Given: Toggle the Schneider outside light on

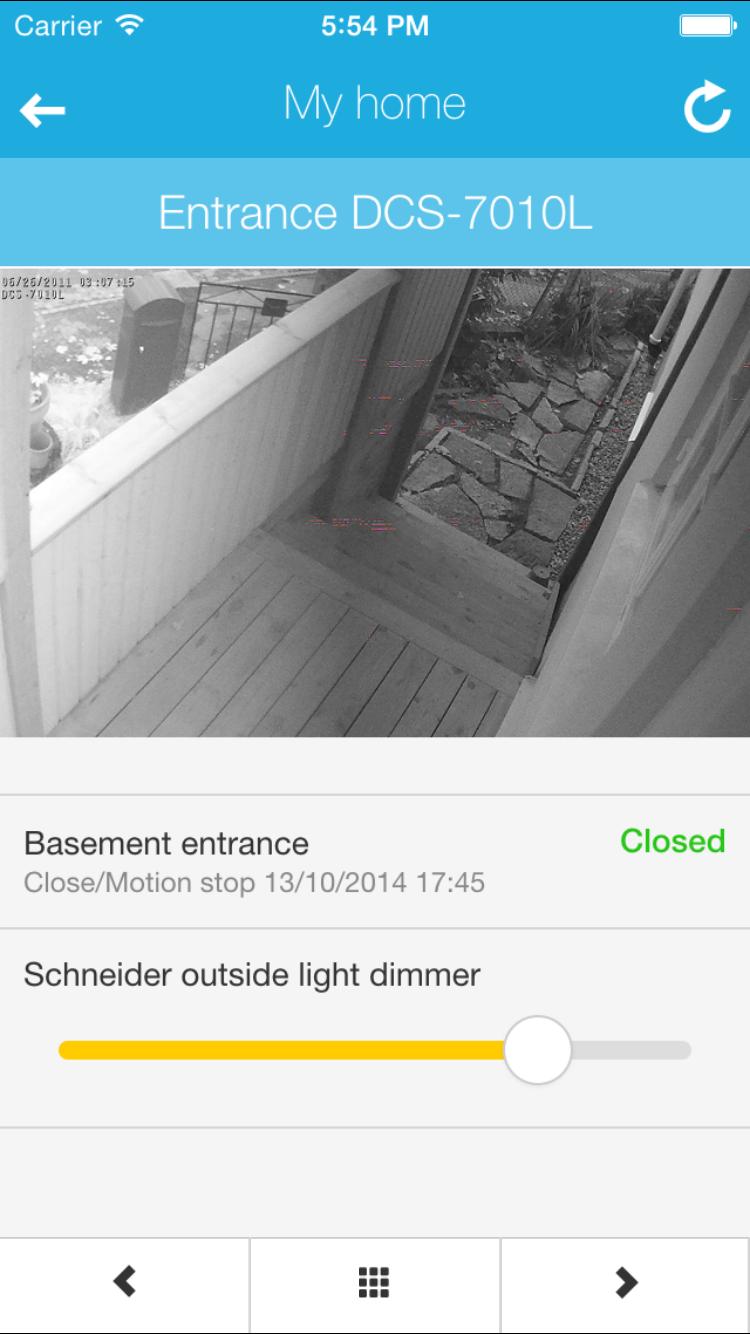Looking at the screenshot, I should [x=535, y=1050].
